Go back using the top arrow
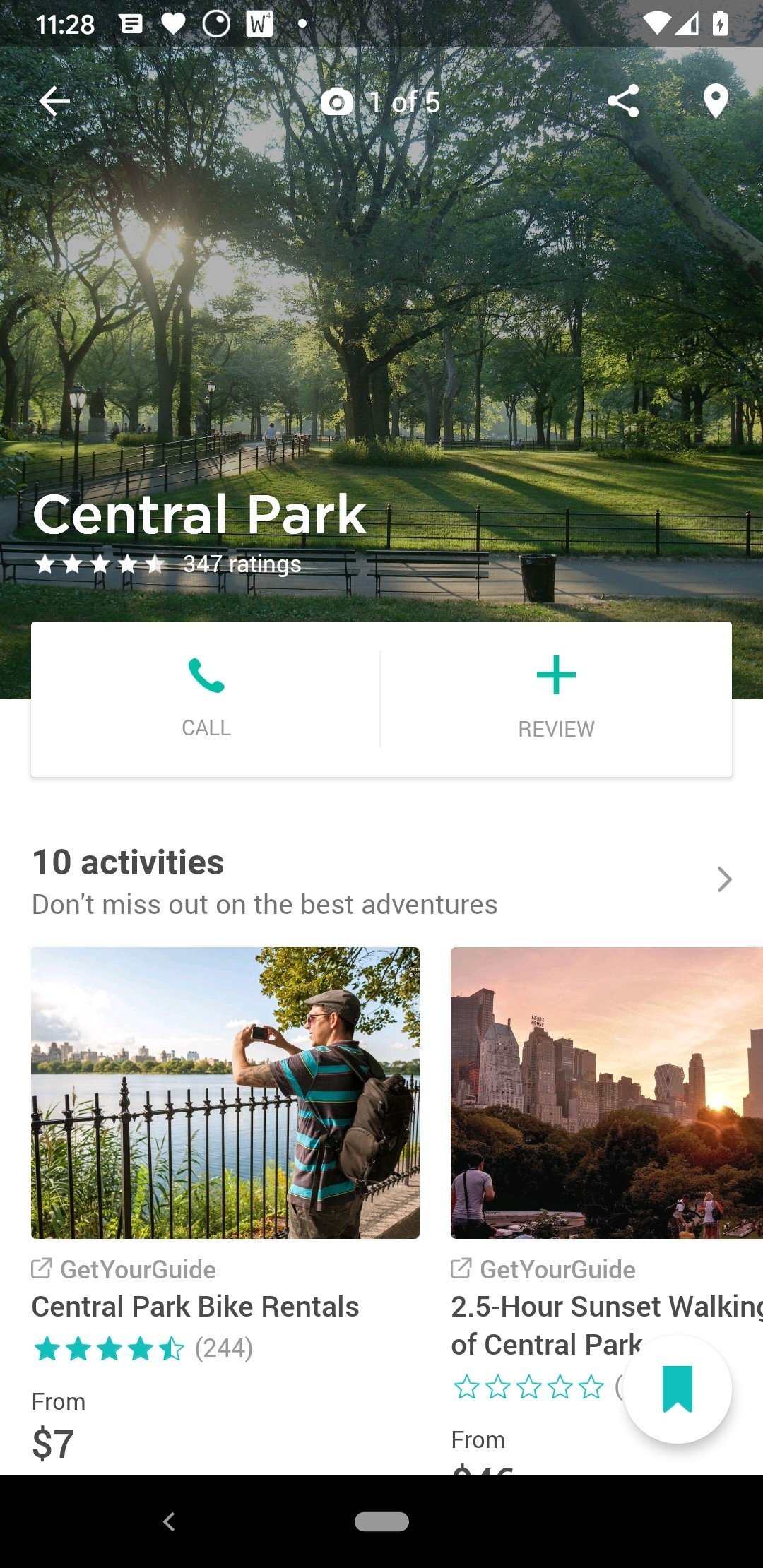This screenshot has height=1568, width=763. 54,101
